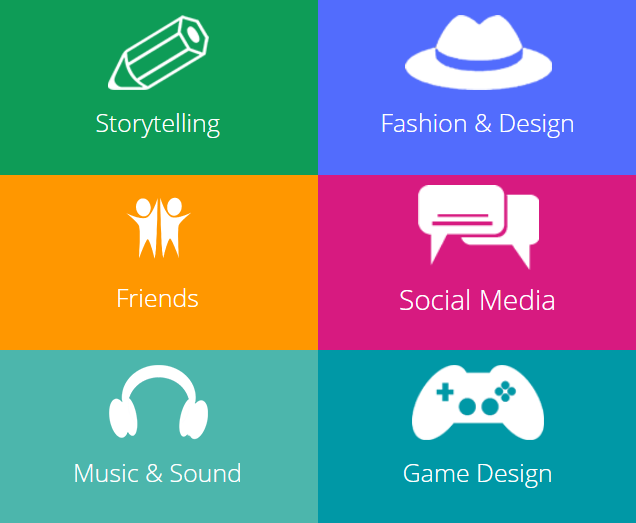This screenshot has height=523, width=636.
Task: Open the Social Media tile
Action: (477, 262)
